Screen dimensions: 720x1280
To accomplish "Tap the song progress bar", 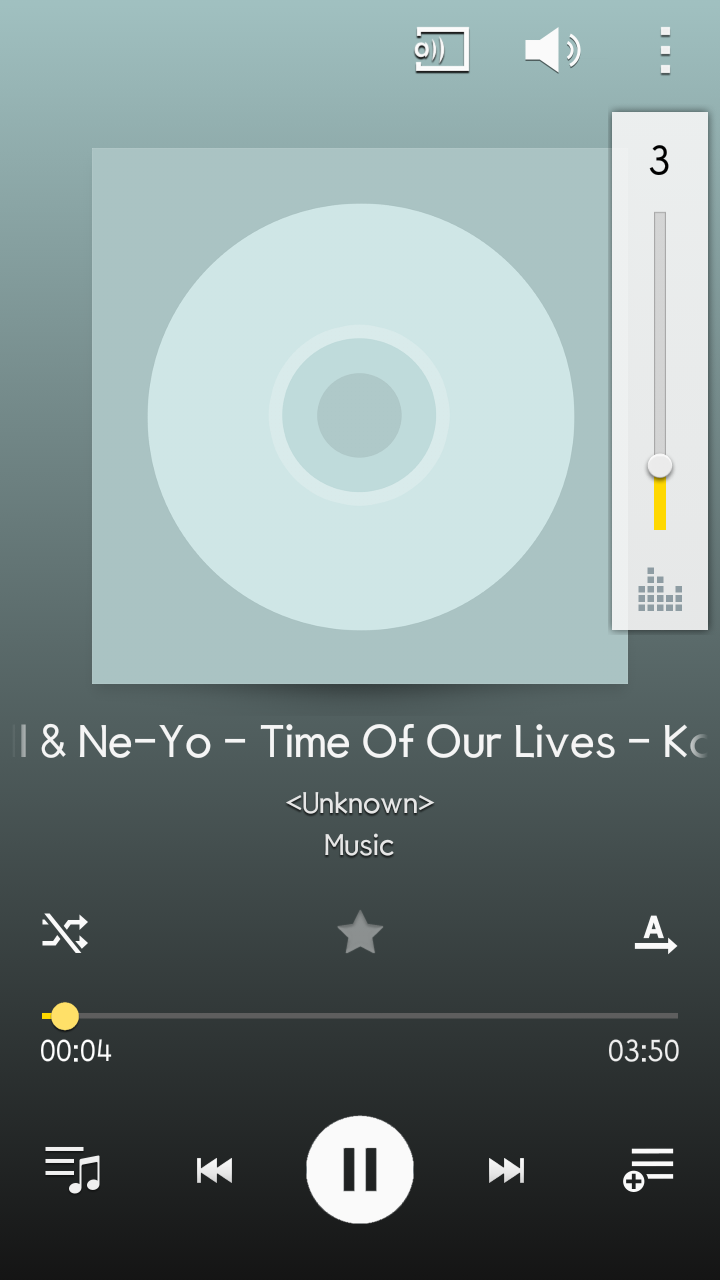I will tap(360, 1016).
